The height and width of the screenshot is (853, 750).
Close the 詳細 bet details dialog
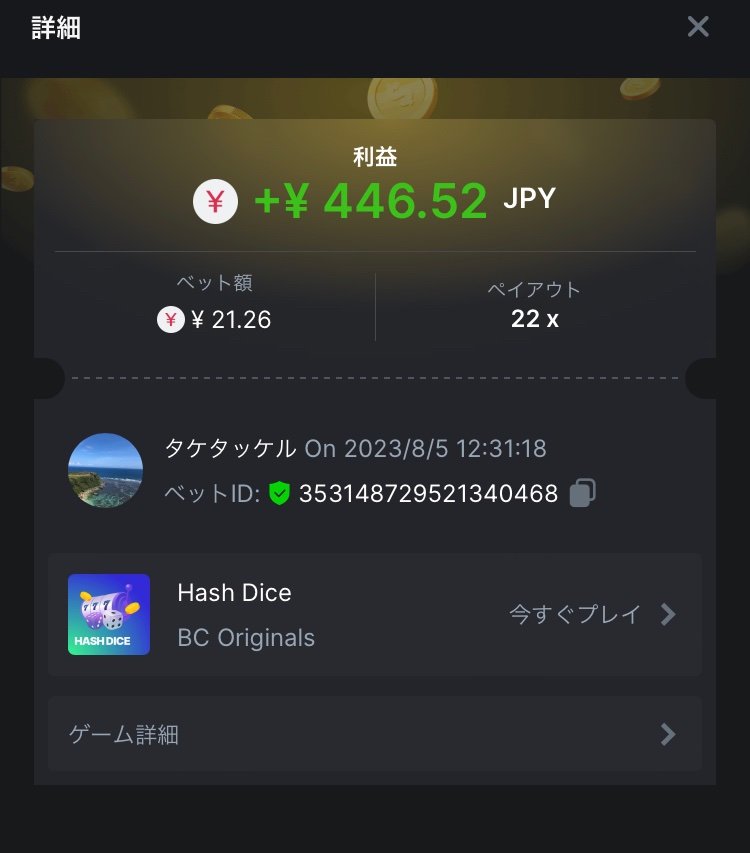click(698, 27)
